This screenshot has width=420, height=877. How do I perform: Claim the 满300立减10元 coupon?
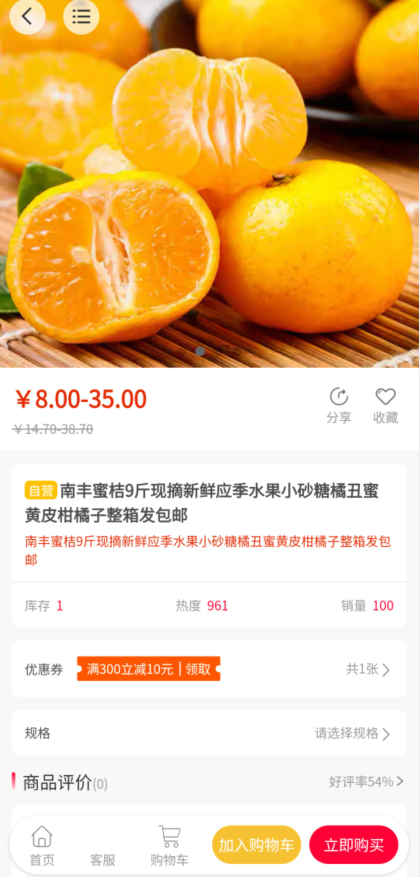click(x=149, y=669)
